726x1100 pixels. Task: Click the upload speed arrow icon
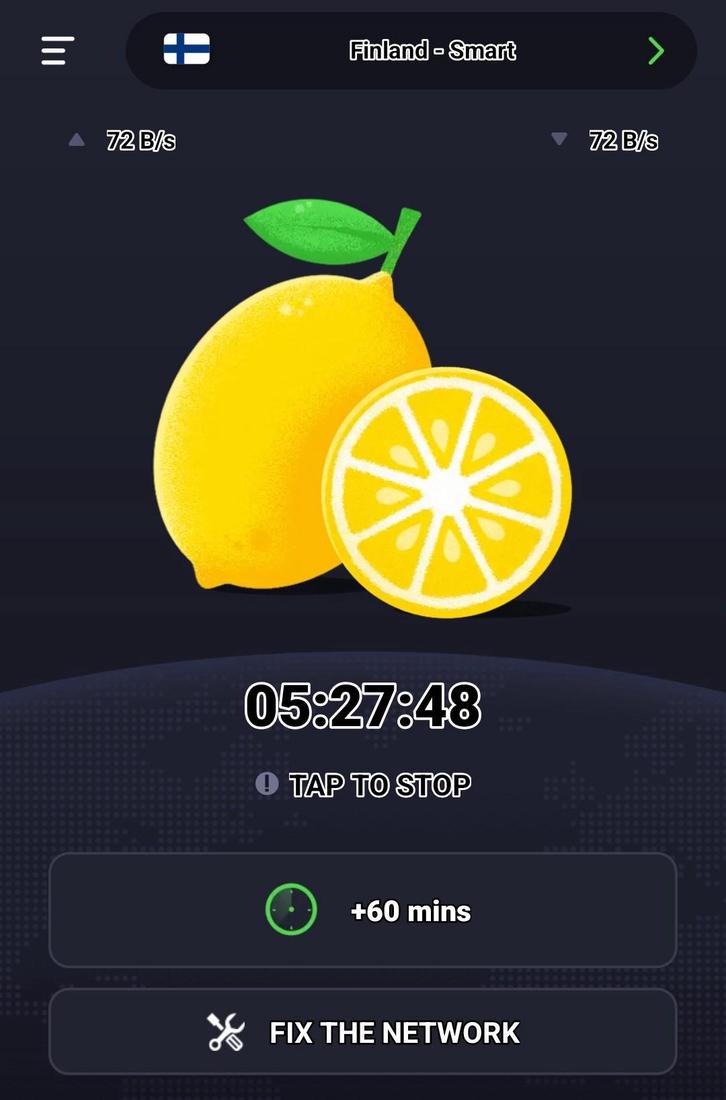tap(77, 140)
